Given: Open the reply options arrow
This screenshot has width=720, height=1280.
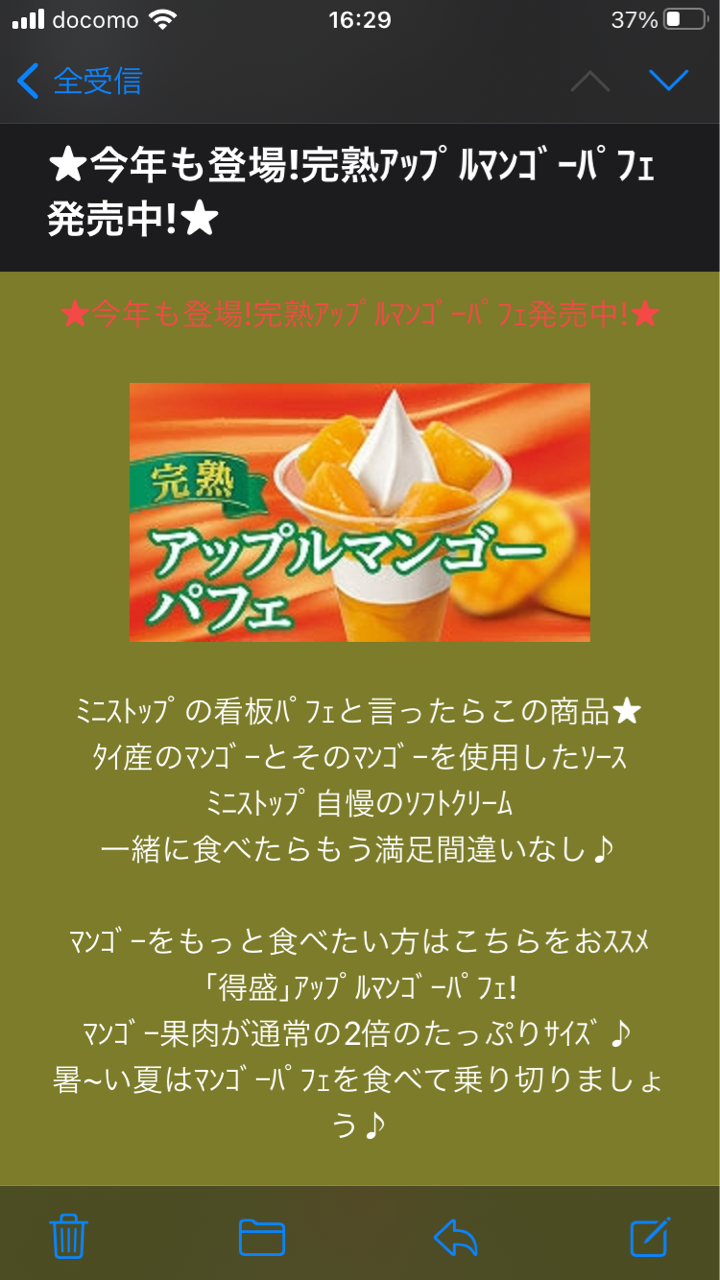Looking at the screenshot, I should [456, 1238].
